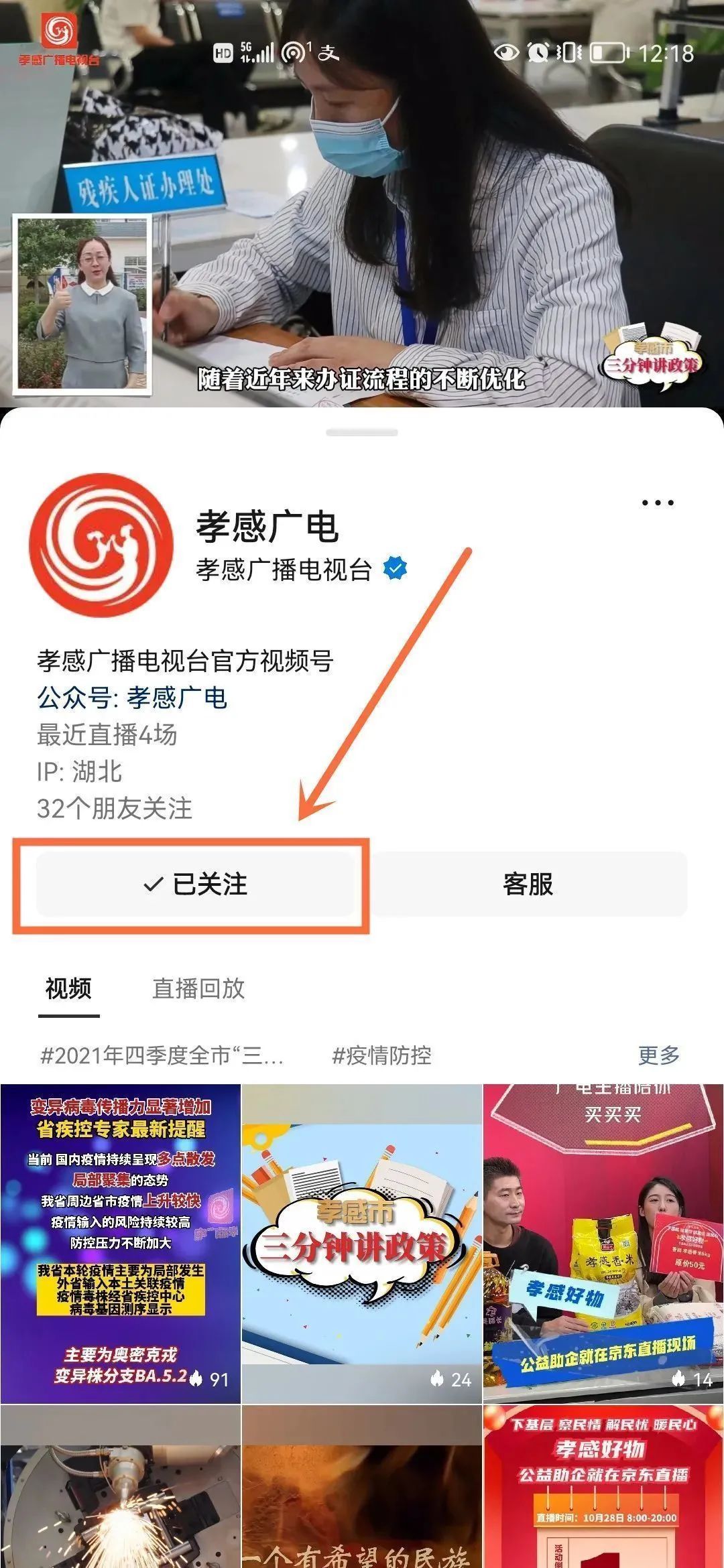The image size is (724, 1568).
Task: Select the 视频 tab
Action: [x=68, y=988]
